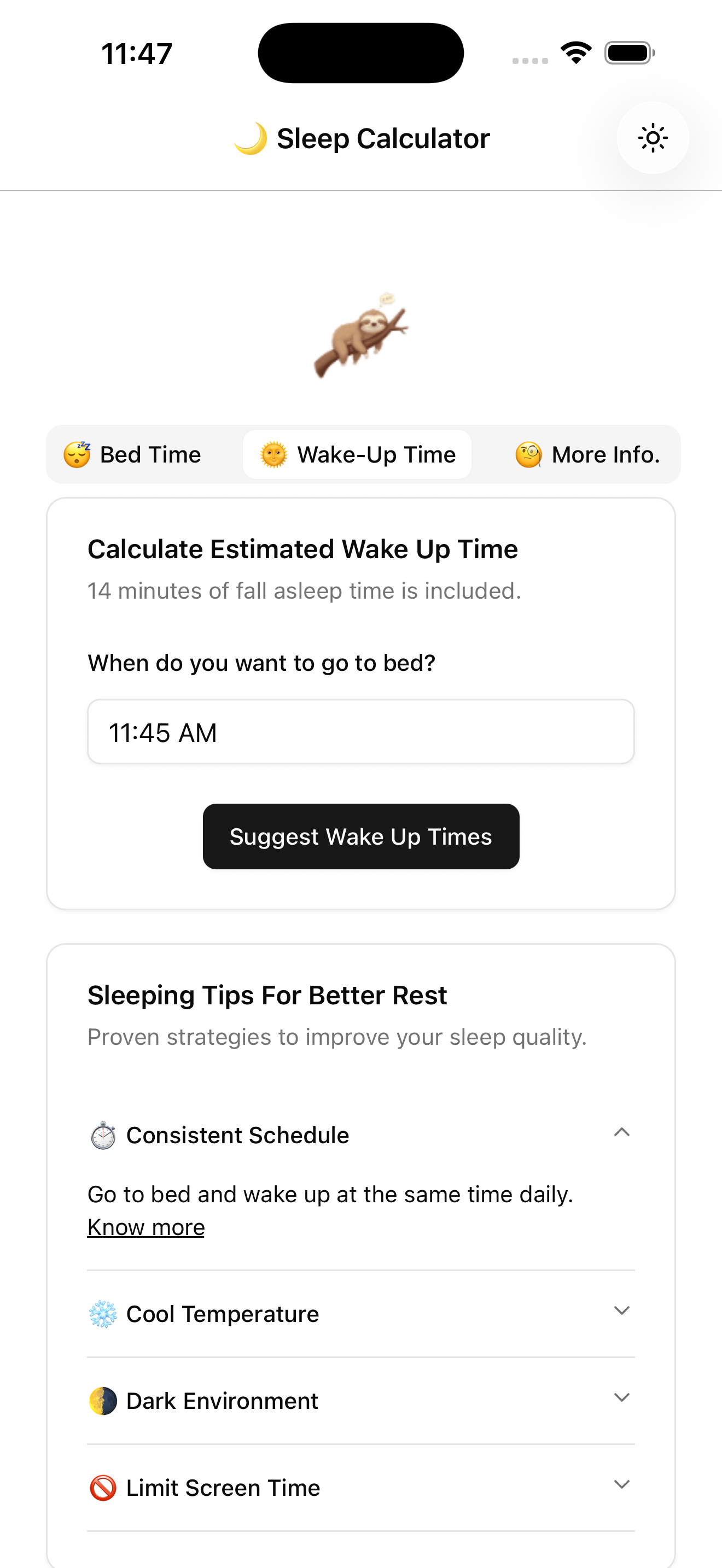Click the moon icon in the header

250,138
